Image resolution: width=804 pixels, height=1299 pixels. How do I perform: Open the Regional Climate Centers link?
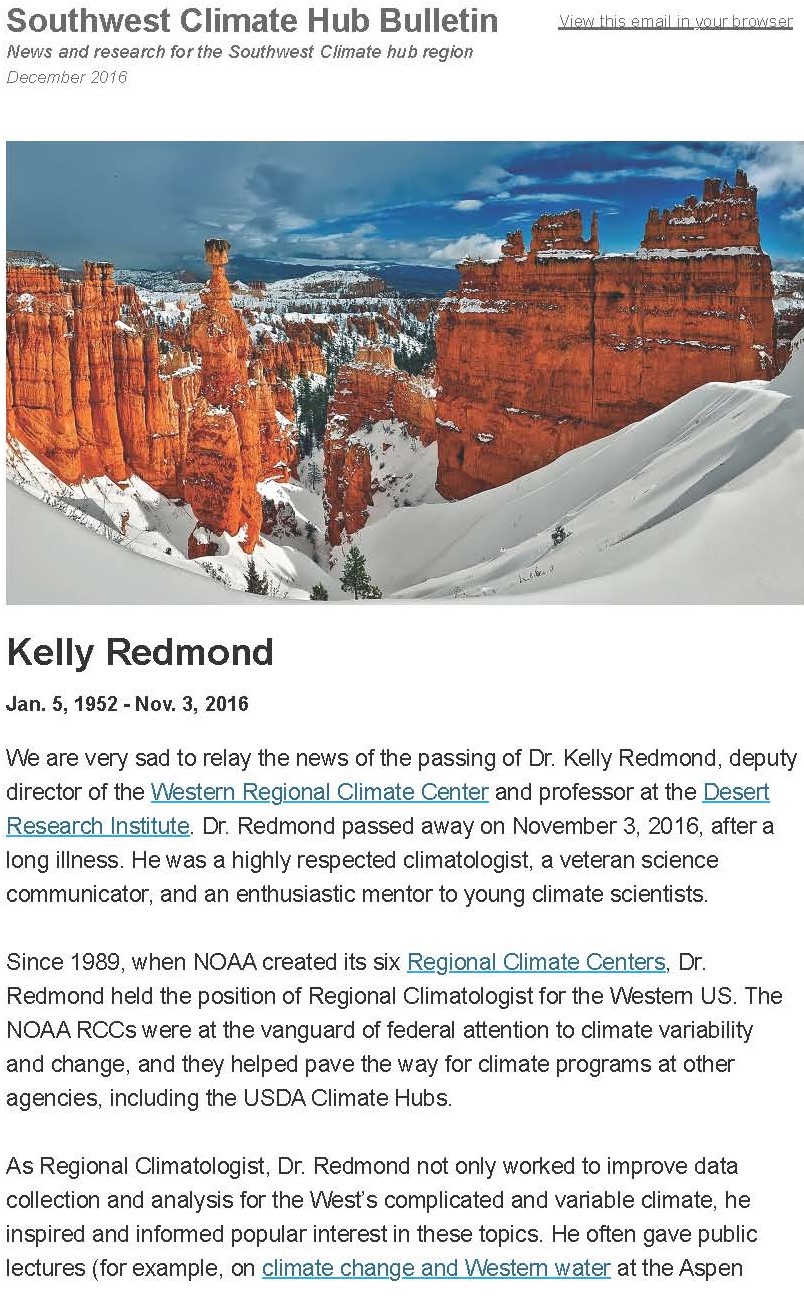coord(536,962)
